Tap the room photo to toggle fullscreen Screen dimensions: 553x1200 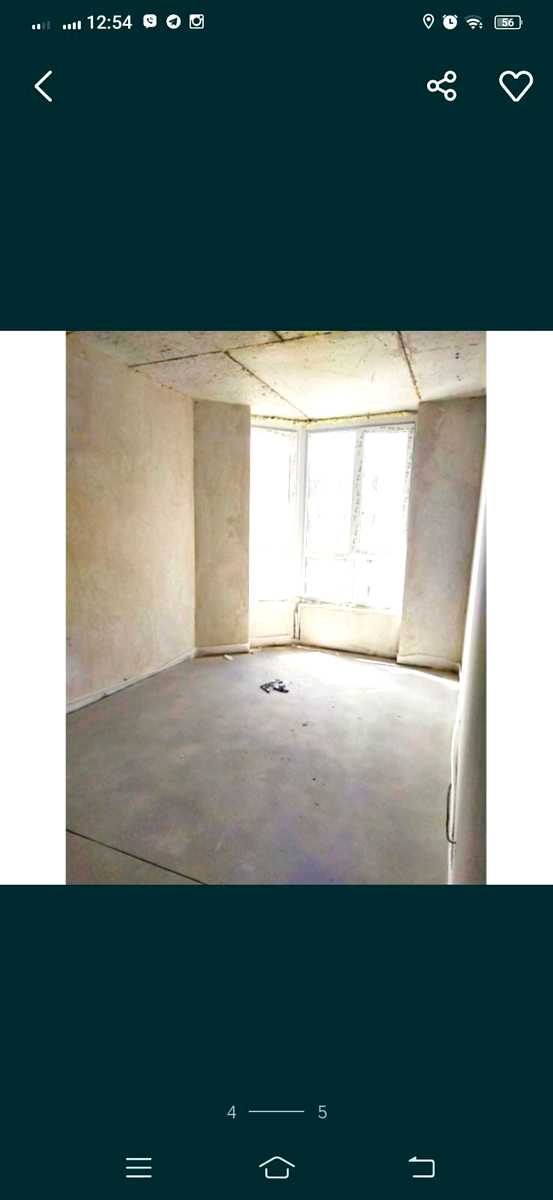276,608
